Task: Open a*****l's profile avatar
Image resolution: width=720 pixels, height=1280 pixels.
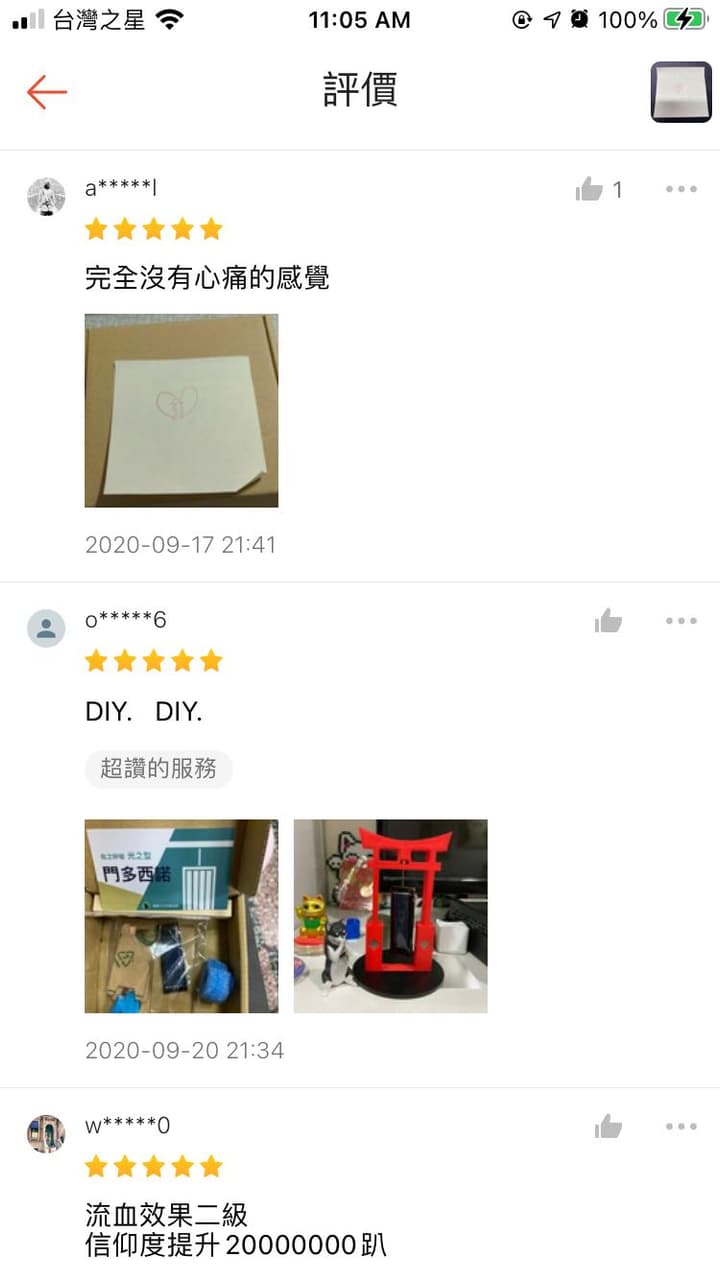Action: (46, 196)
